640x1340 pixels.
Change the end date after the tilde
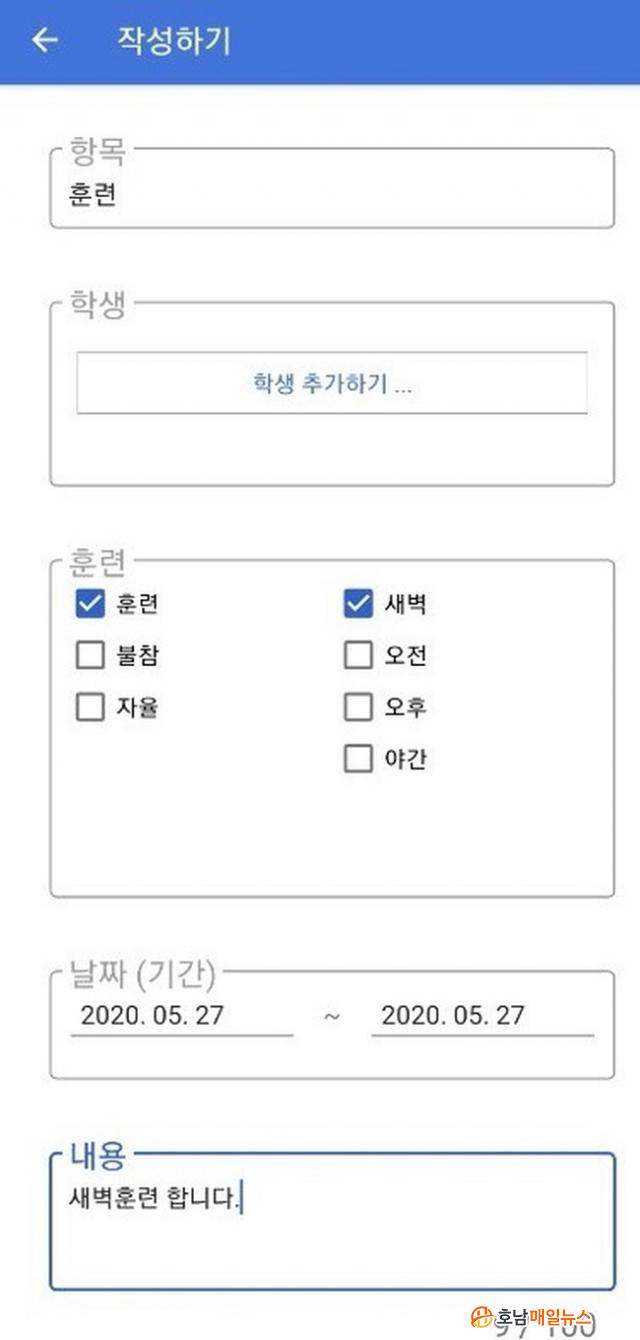tap(482, 1016)
